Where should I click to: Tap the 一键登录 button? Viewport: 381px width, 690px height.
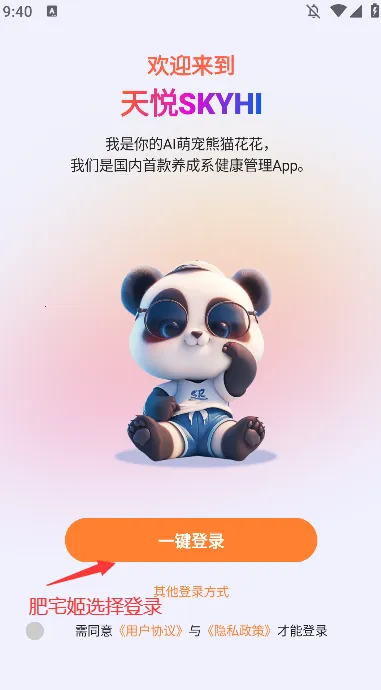pyautogui.click(x=191, y=540)
